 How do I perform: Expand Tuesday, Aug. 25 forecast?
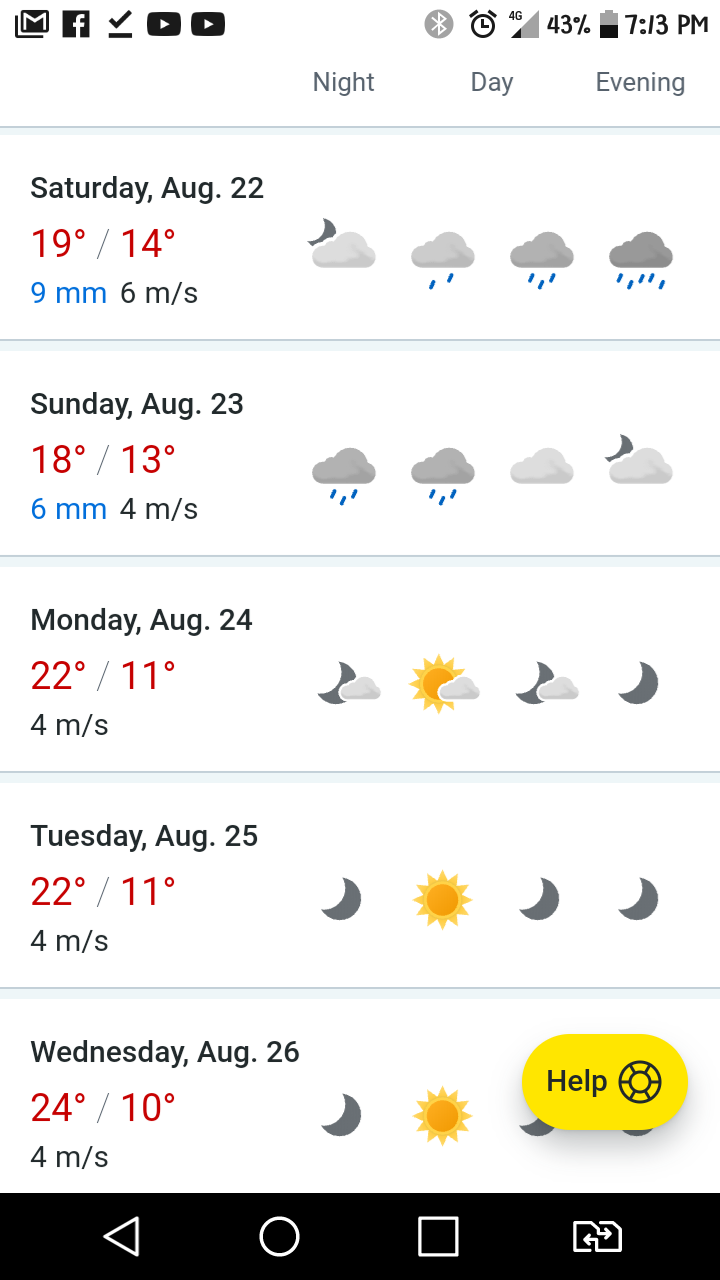[360, 886]
